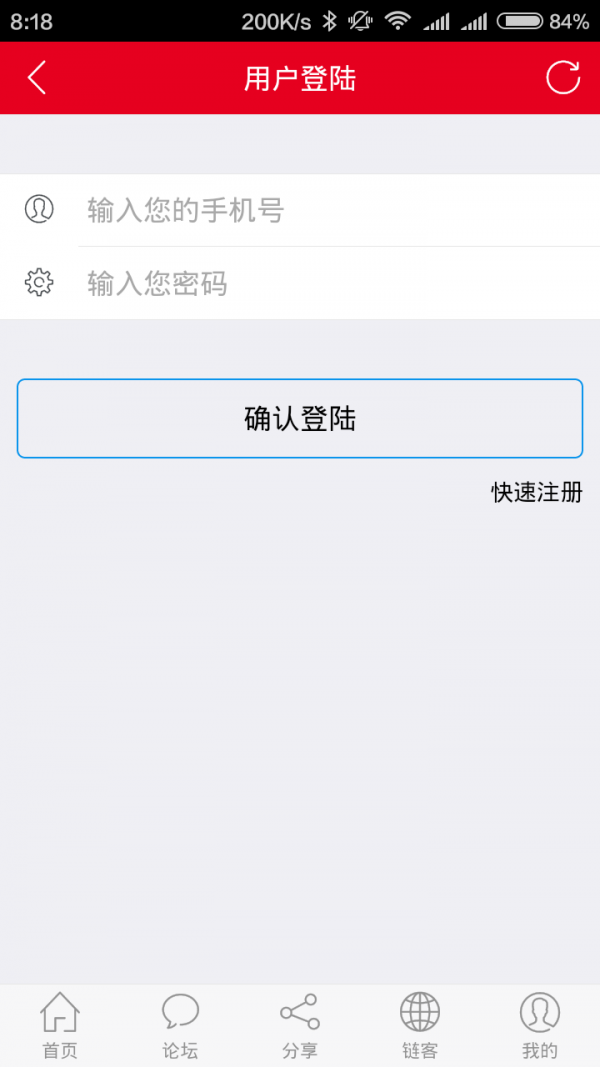Focus the 输入您的手机号 phone field
600x1067 pixels.
(x=330, y=211)
